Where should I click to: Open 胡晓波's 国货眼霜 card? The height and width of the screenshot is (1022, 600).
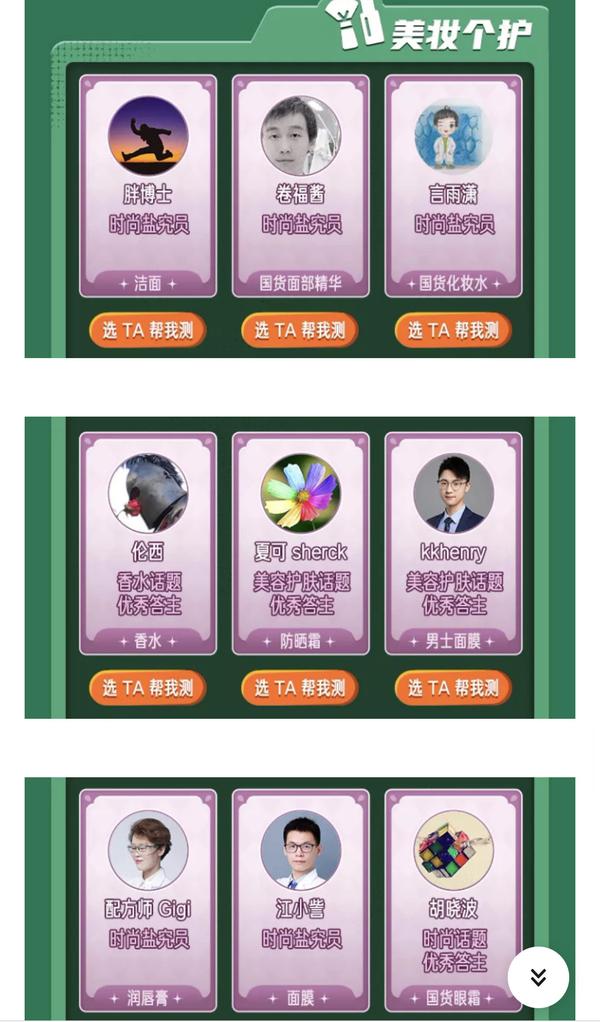pos(453,901)
